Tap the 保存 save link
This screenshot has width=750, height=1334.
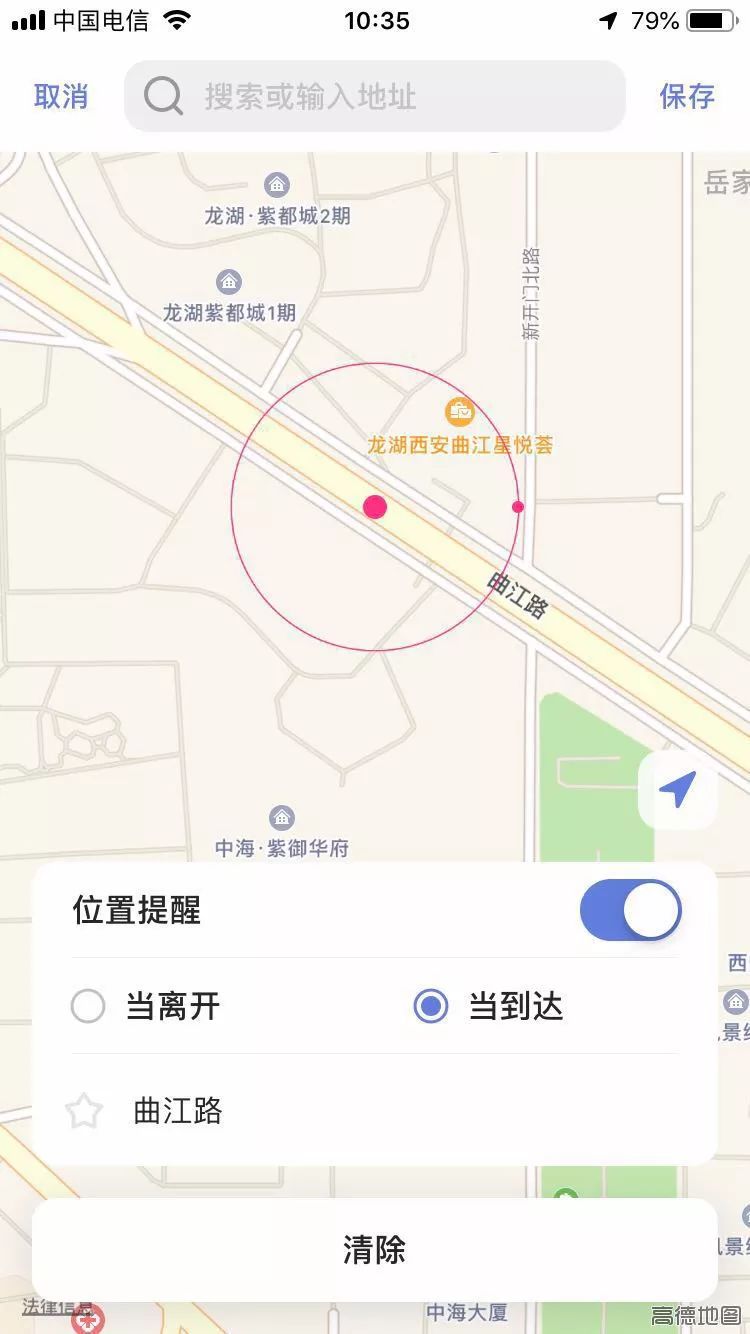[687, 96]
